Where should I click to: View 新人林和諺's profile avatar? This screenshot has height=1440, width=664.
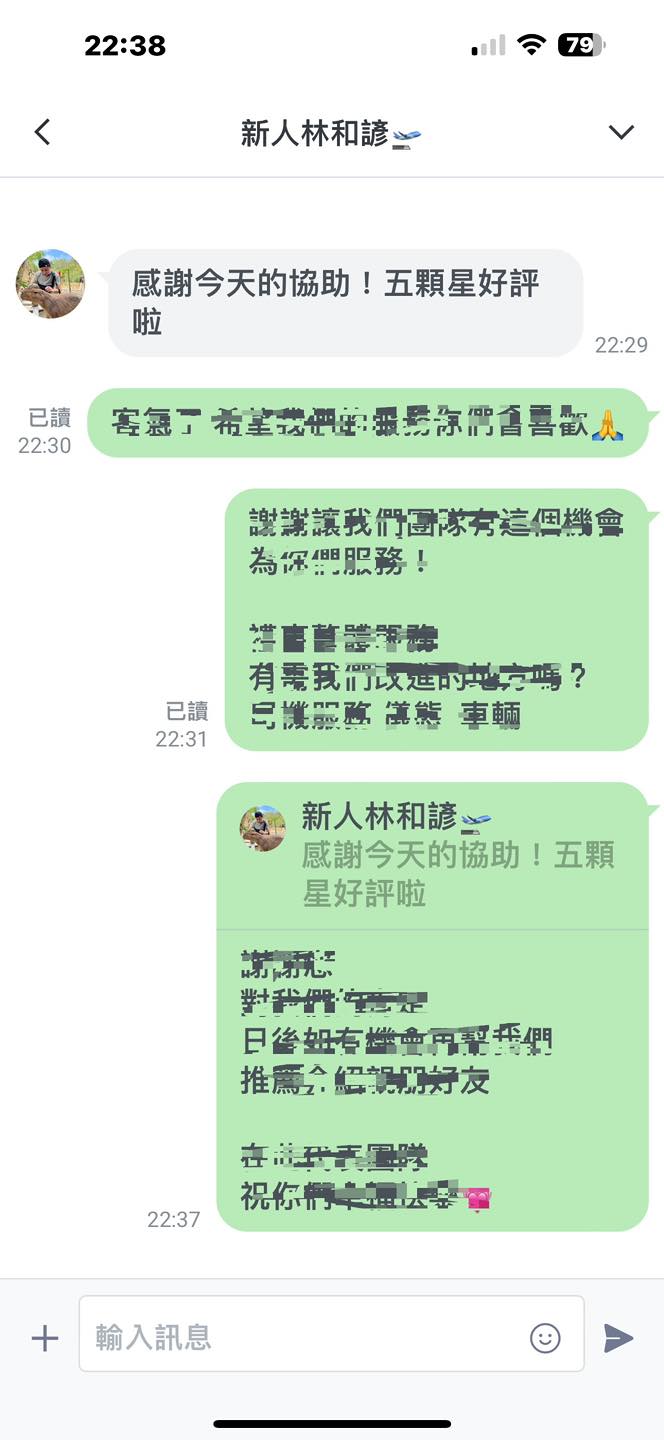pyautogui.click(x=50, y=284)
